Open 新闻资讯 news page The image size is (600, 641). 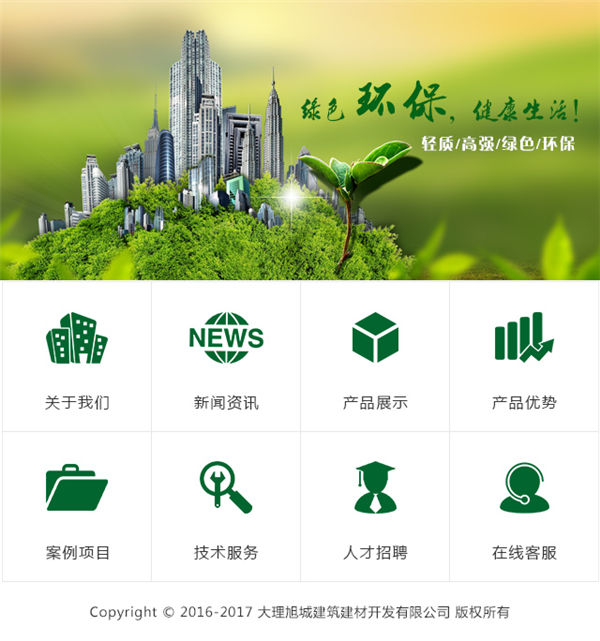[226, 357]
